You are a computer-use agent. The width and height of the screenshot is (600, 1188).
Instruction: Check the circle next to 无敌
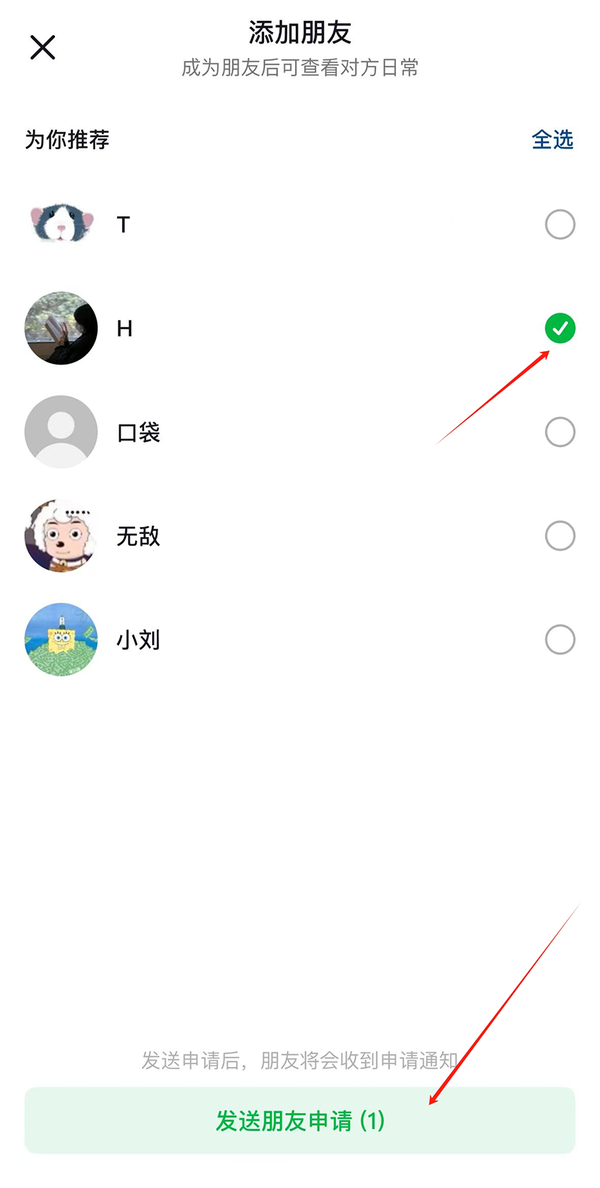point(560,536)
